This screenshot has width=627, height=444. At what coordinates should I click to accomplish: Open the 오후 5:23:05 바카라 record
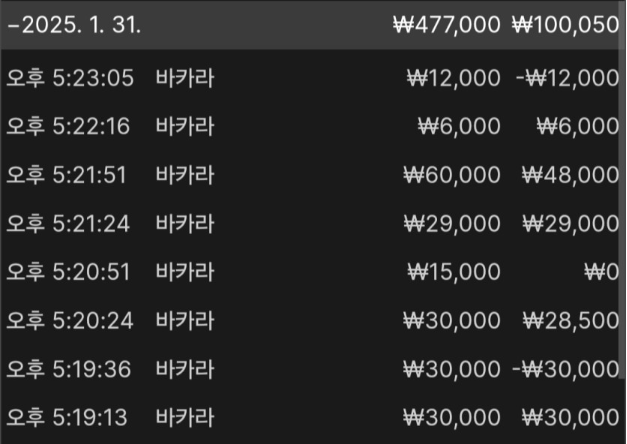pos(312,77)
